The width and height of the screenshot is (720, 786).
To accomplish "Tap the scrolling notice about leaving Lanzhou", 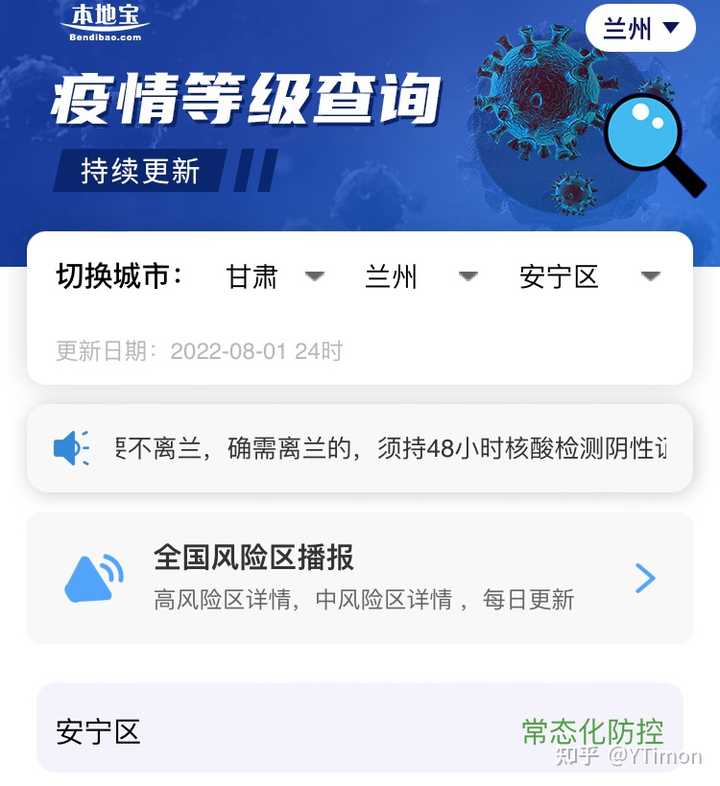I will click(x=380, y=449).
